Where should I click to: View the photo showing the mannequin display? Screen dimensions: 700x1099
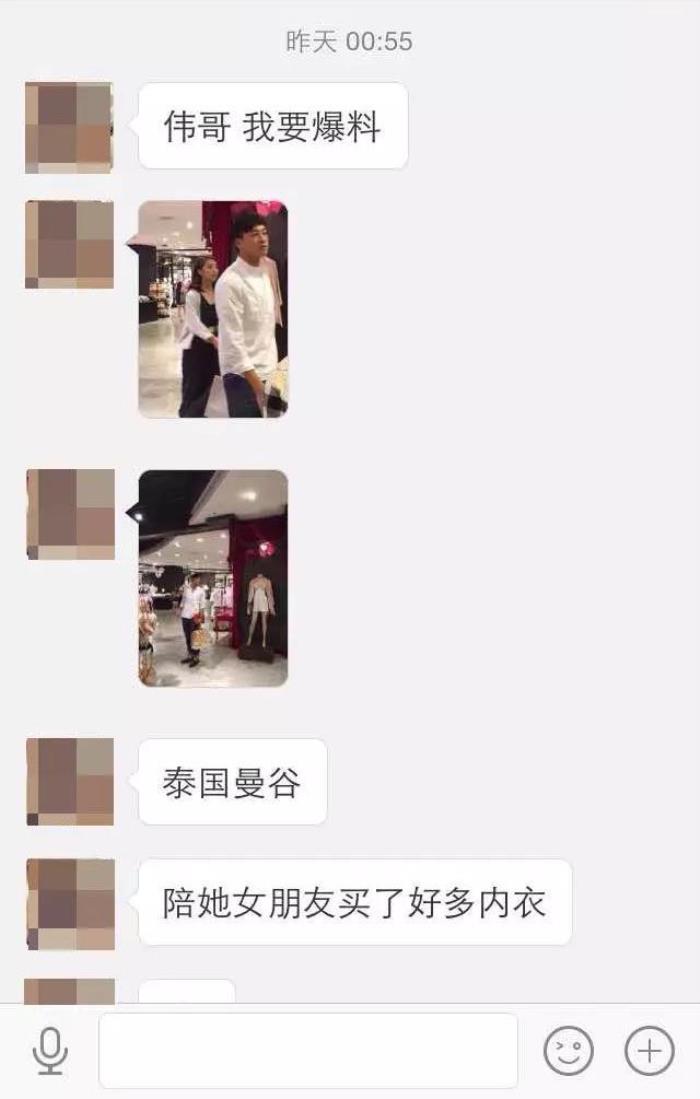coord(213,578)
